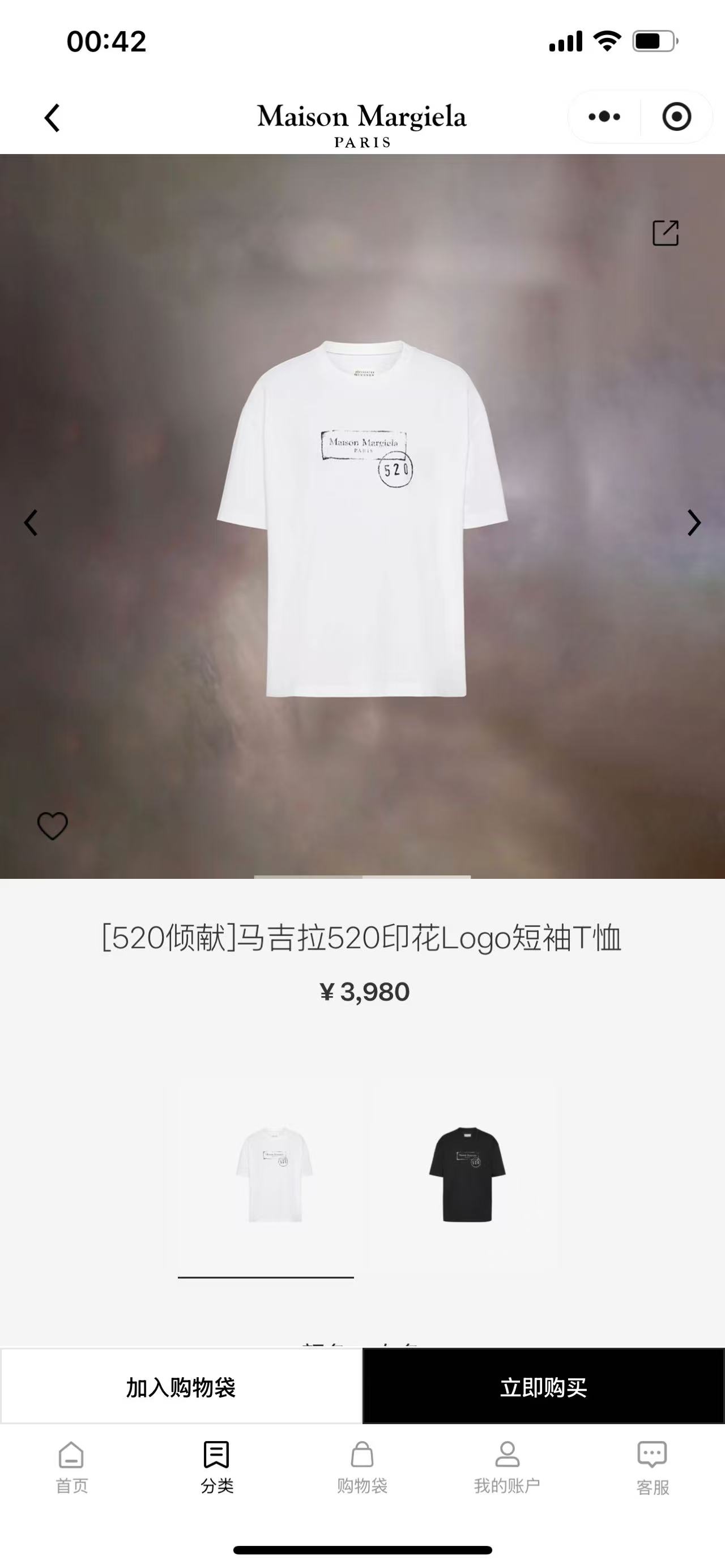Image resolution: width=725 pixels, height=1568 pixels.
Task: Tap 加入购物袋 to add to bag
Action: coord(181,1387)
